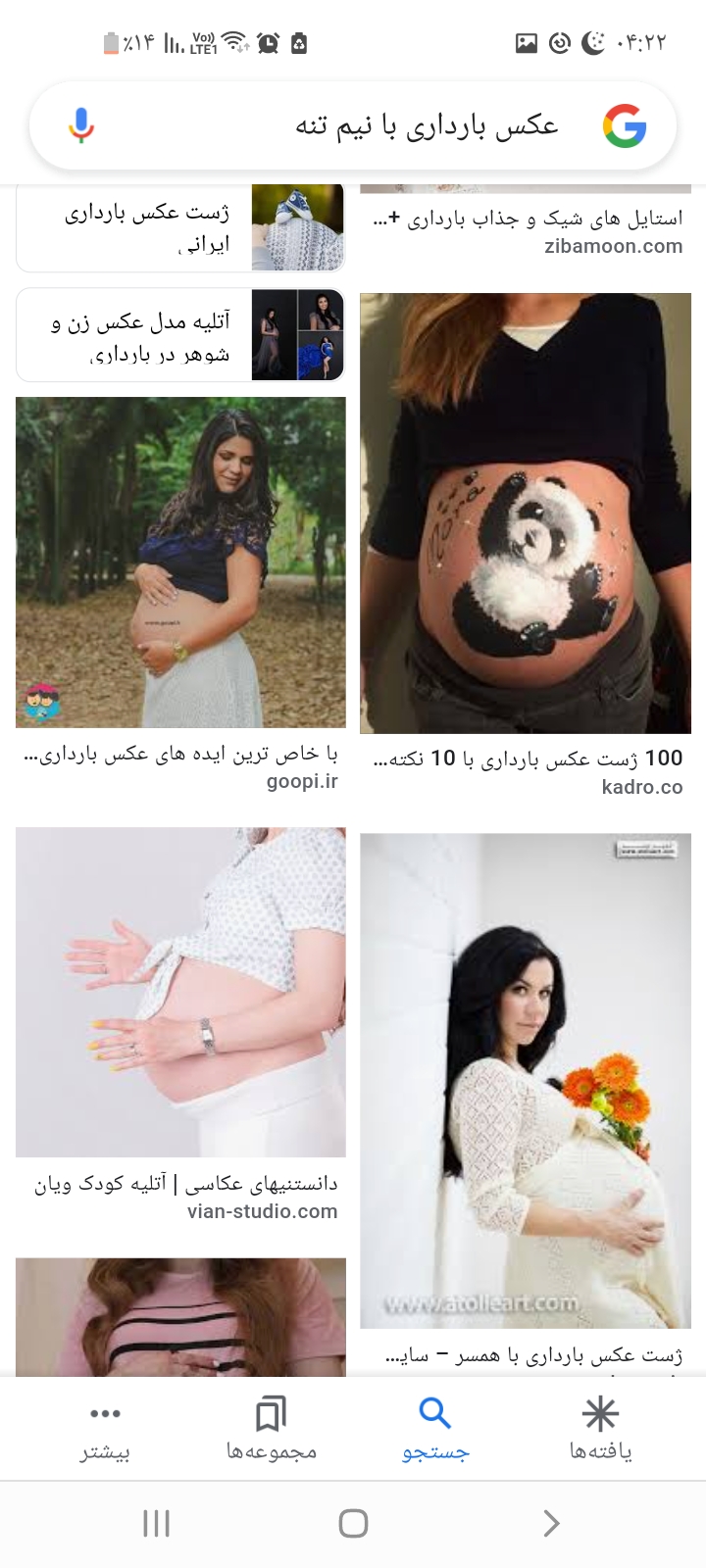706x1568 pixels.
Task: Tap the voice search microphone
Action: (81, 126)
